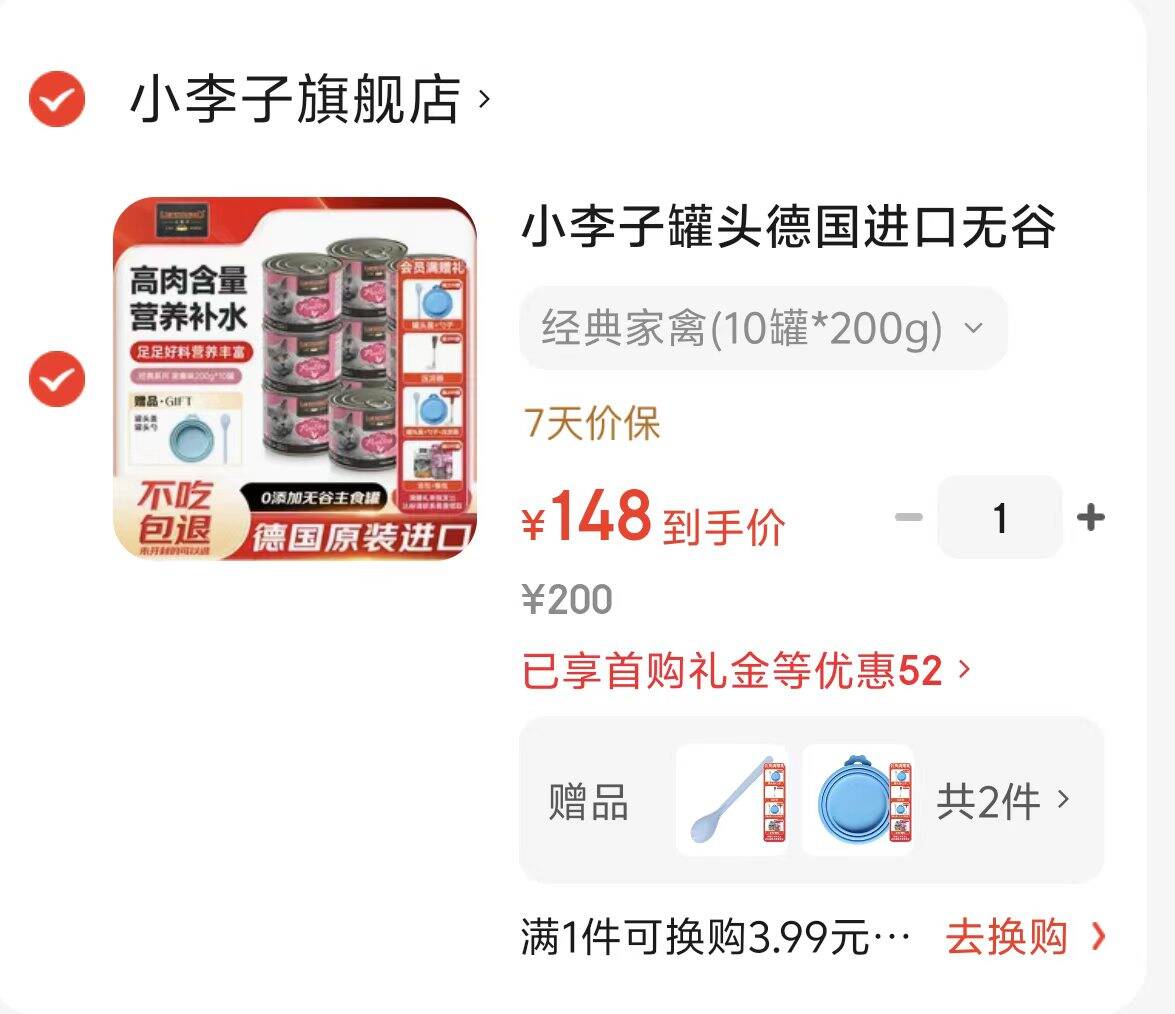View the 已享首购礼金等优惠52 discount details

point(746,670)
